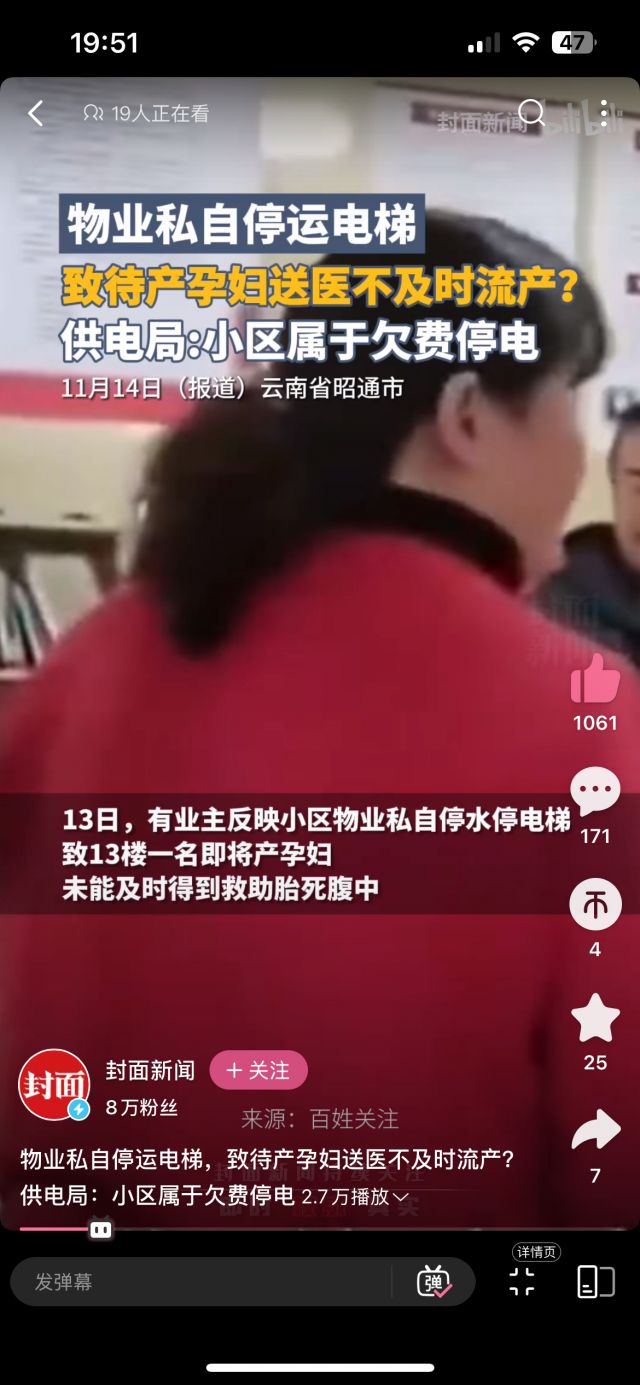640x1385 pixels.
Task: Tap the video progress bar
Action: coord(320,1228)
